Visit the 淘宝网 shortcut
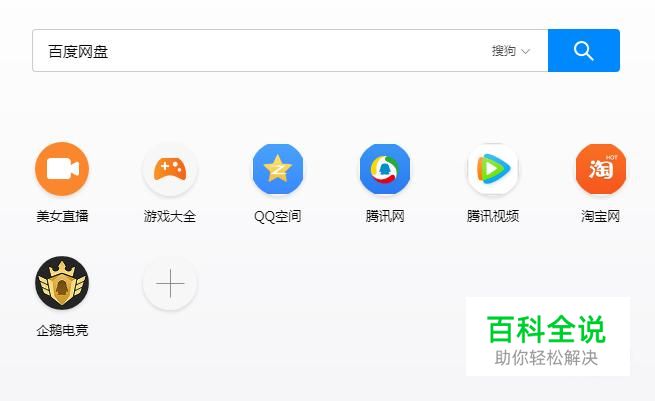This screenshot has width=655, height=401. (x=600, y=169)
